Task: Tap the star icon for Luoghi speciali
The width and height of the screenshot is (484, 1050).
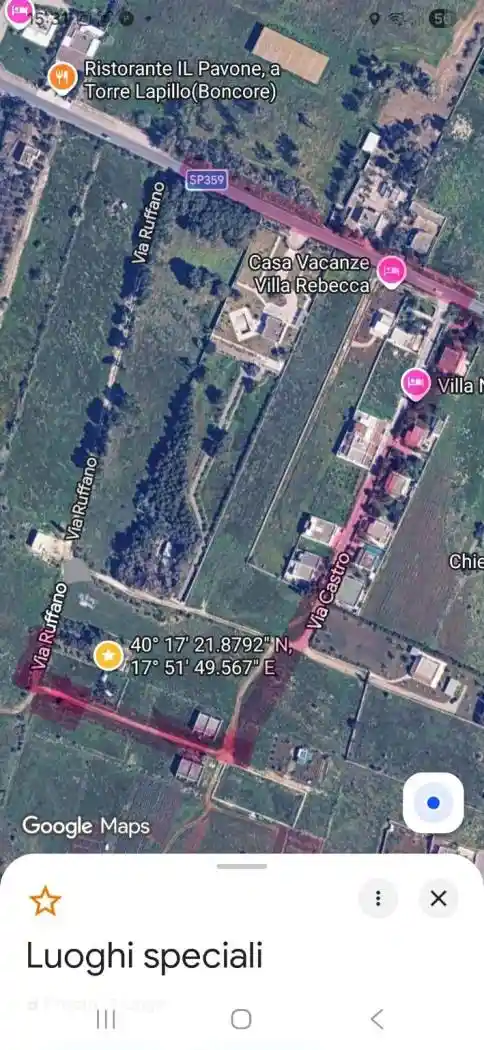Action: point(45,901)
